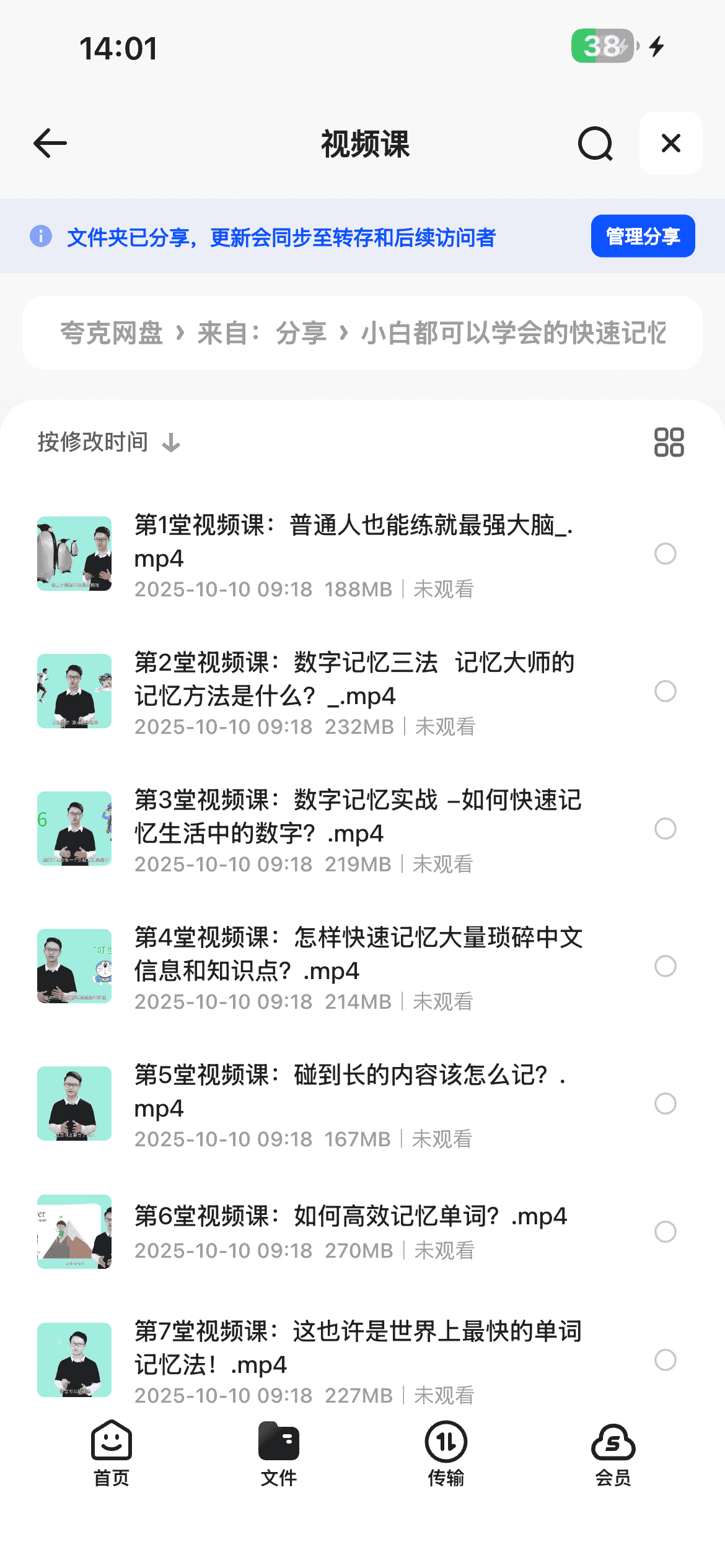The width and height of the screenshot is (725, 1568).
Task: Go to the 传输 tab
Action: (x=446, y=1454)
